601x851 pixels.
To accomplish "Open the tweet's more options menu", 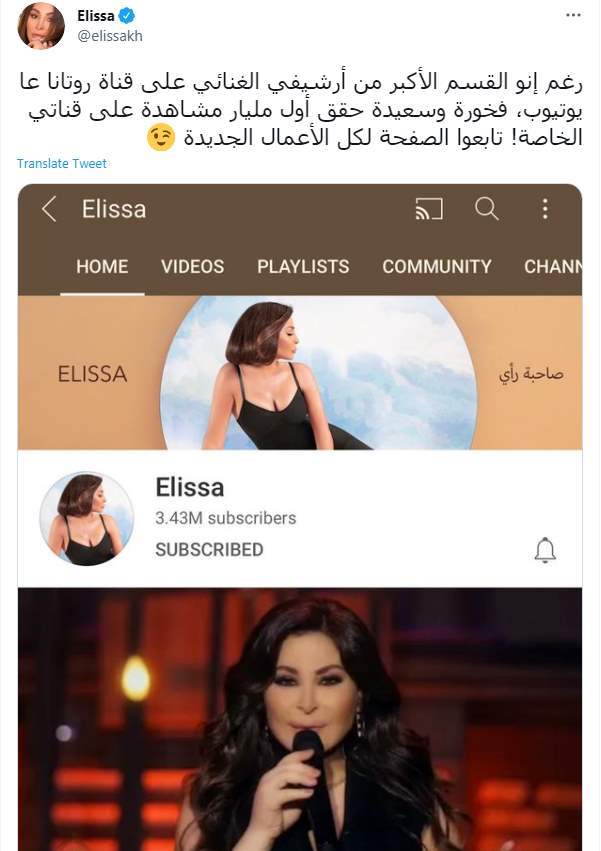I will click(x=573, y=16).
